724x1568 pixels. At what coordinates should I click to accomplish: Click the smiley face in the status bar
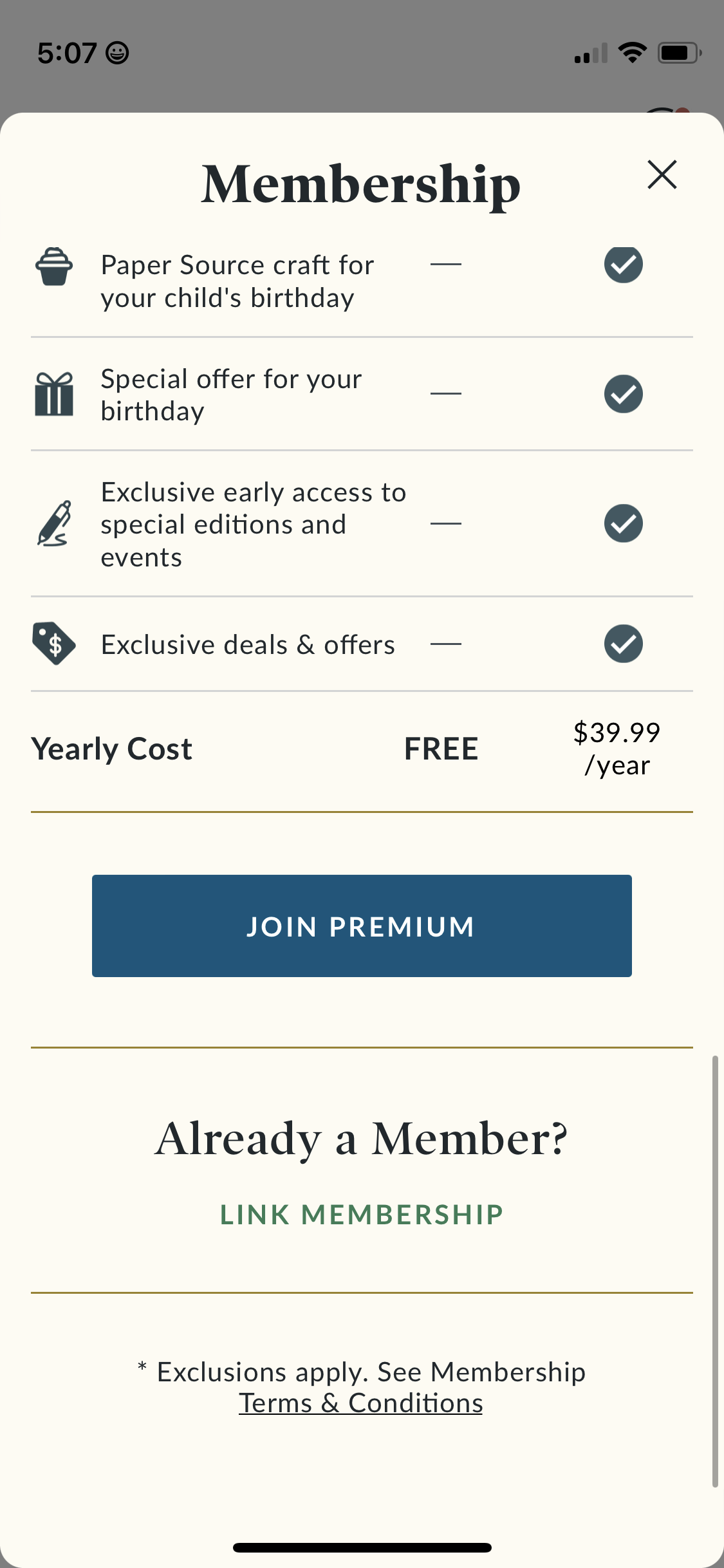click(x=117, y=53)
